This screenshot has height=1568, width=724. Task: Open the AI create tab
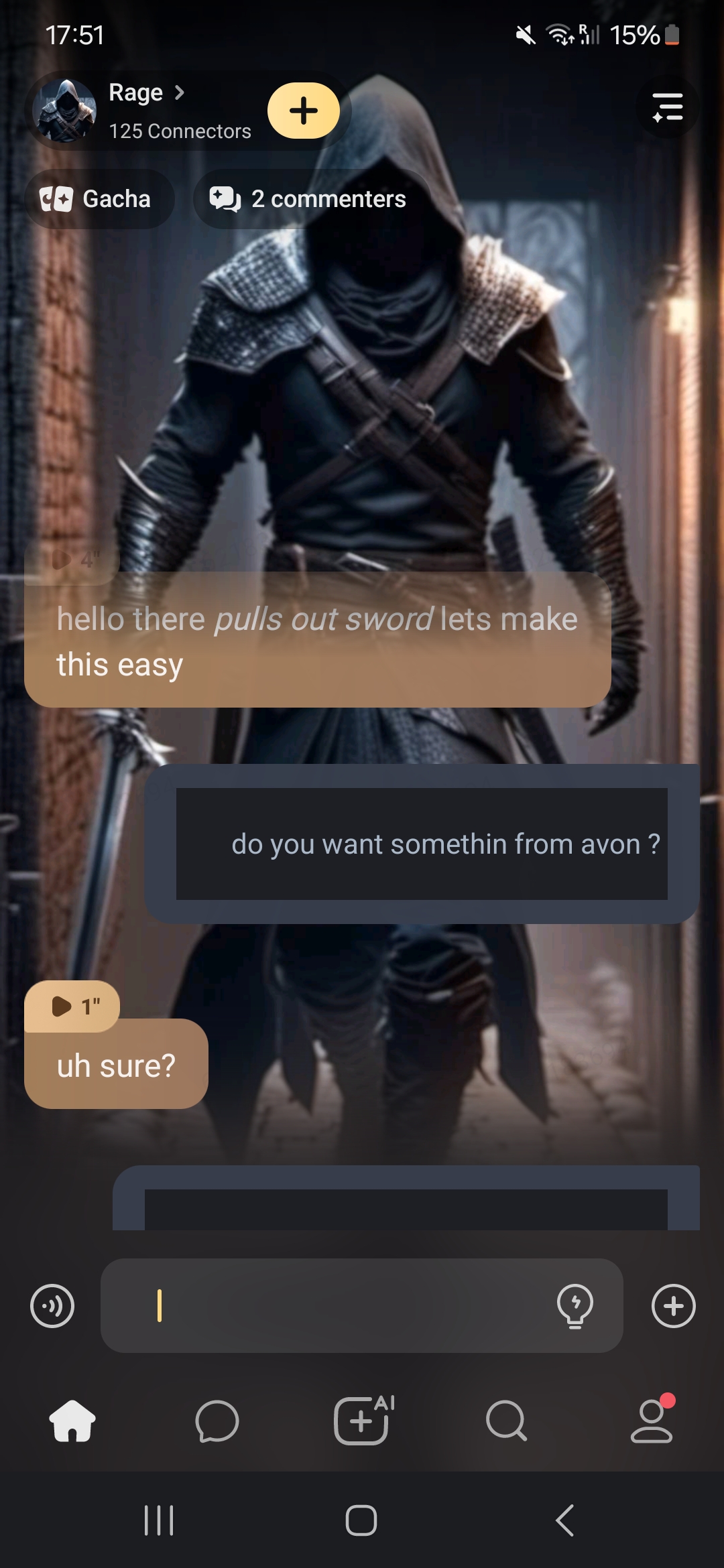point(363,1421)
